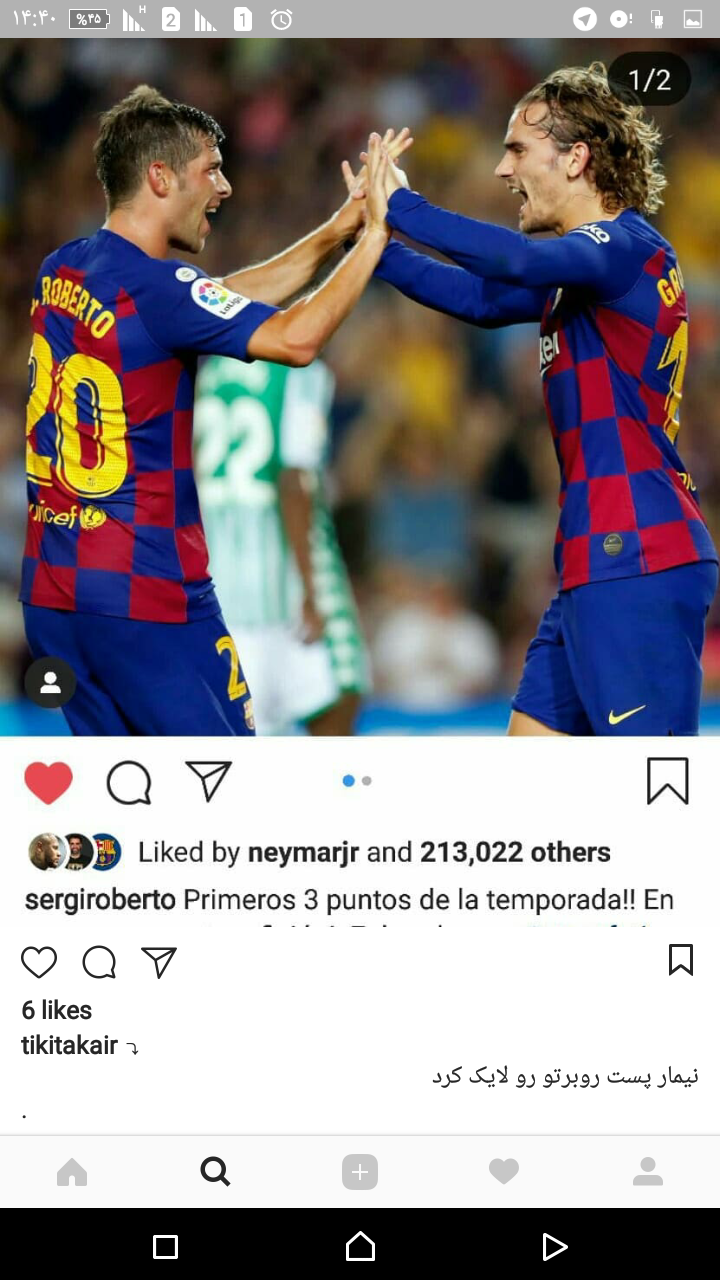This screenshot has width=720, height=1280.
Task: Create a new post with the plus button
Action: pyautogui.click(x=360, y=1171)
